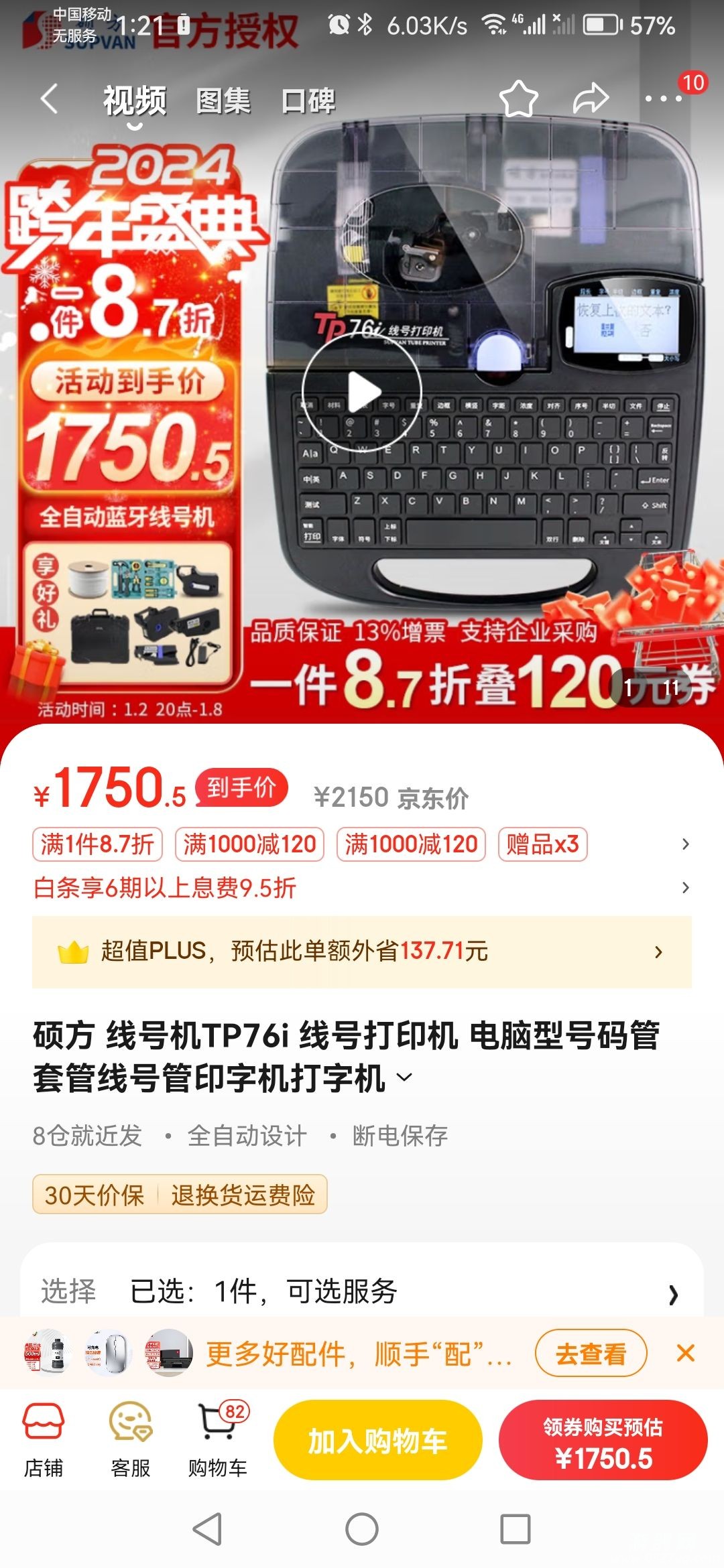Tap 去查看 for more accessories
This screenshot has width=724, height=1568.
click(x=591, y=1354)
